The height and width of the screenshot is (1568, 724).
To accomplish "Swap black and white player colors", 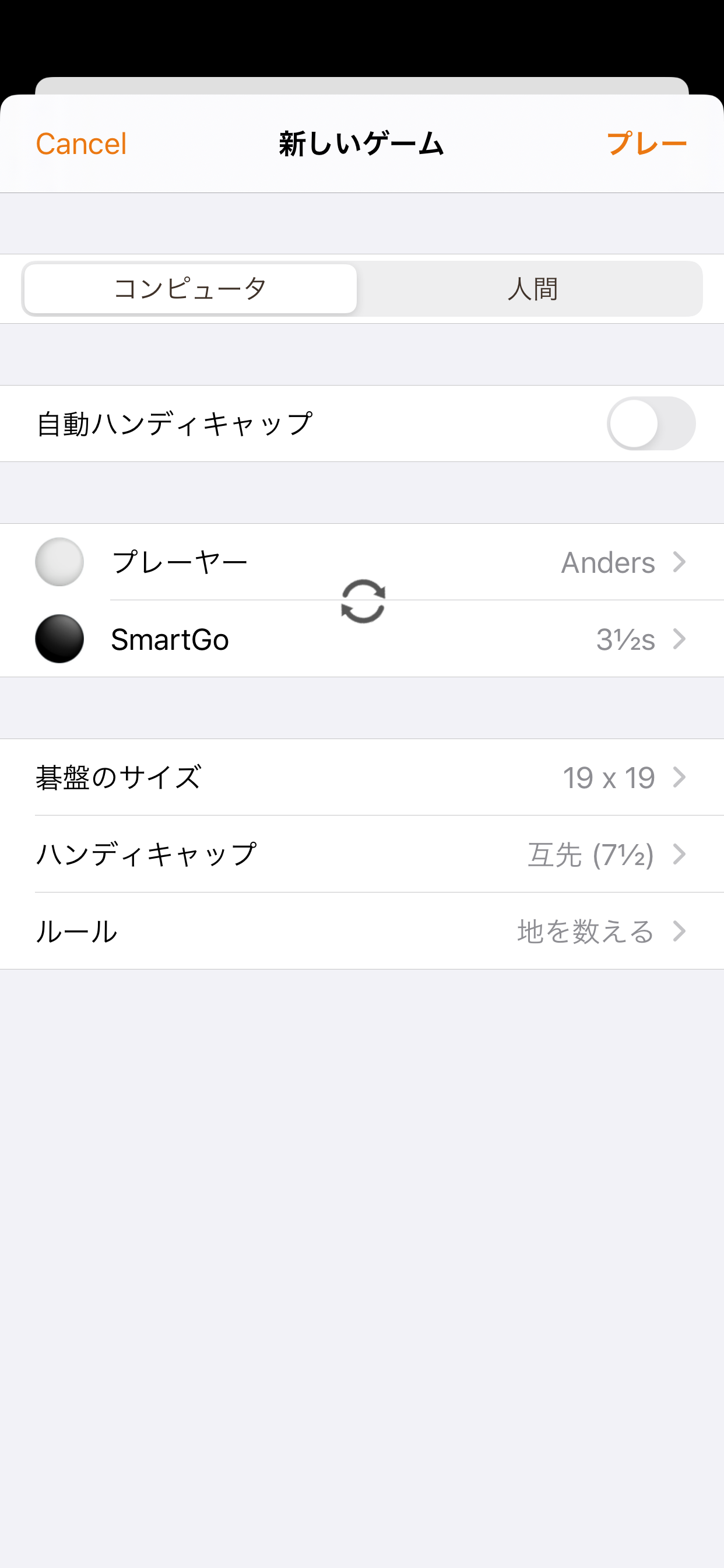I will point(363,601).
